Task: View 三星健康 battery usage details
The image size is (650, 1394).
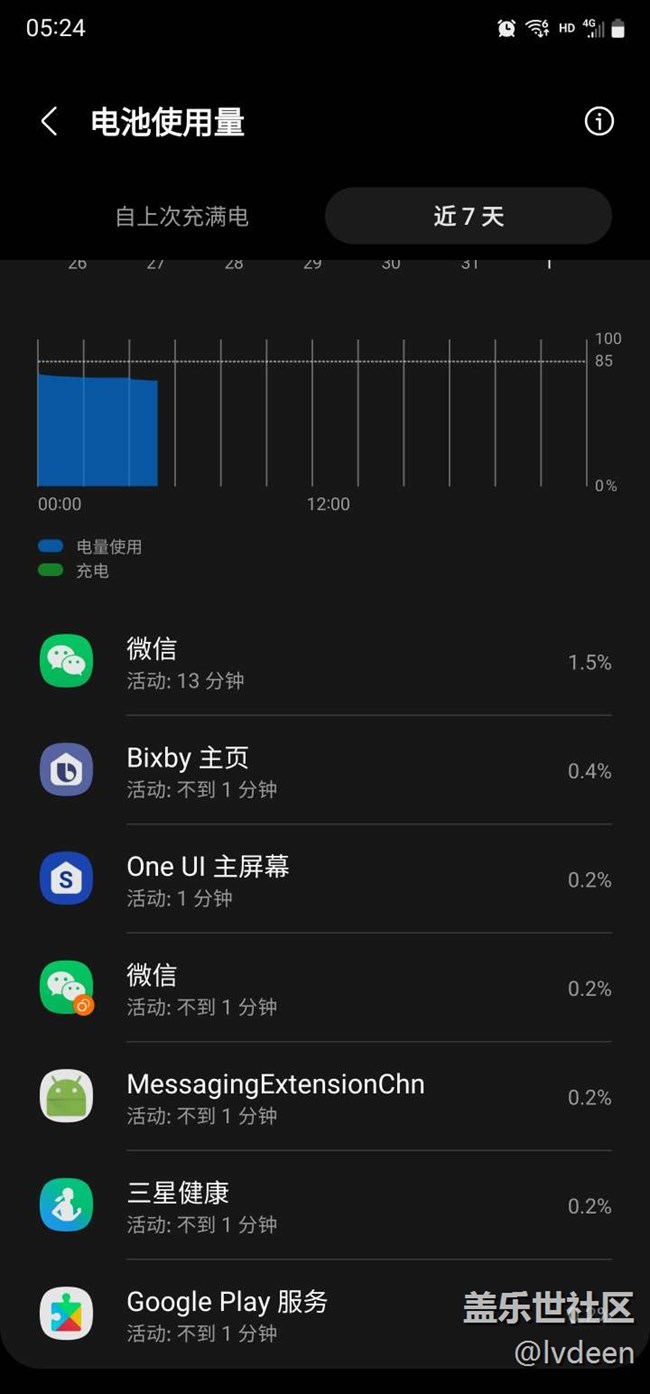Action: tap(325, 1206)
